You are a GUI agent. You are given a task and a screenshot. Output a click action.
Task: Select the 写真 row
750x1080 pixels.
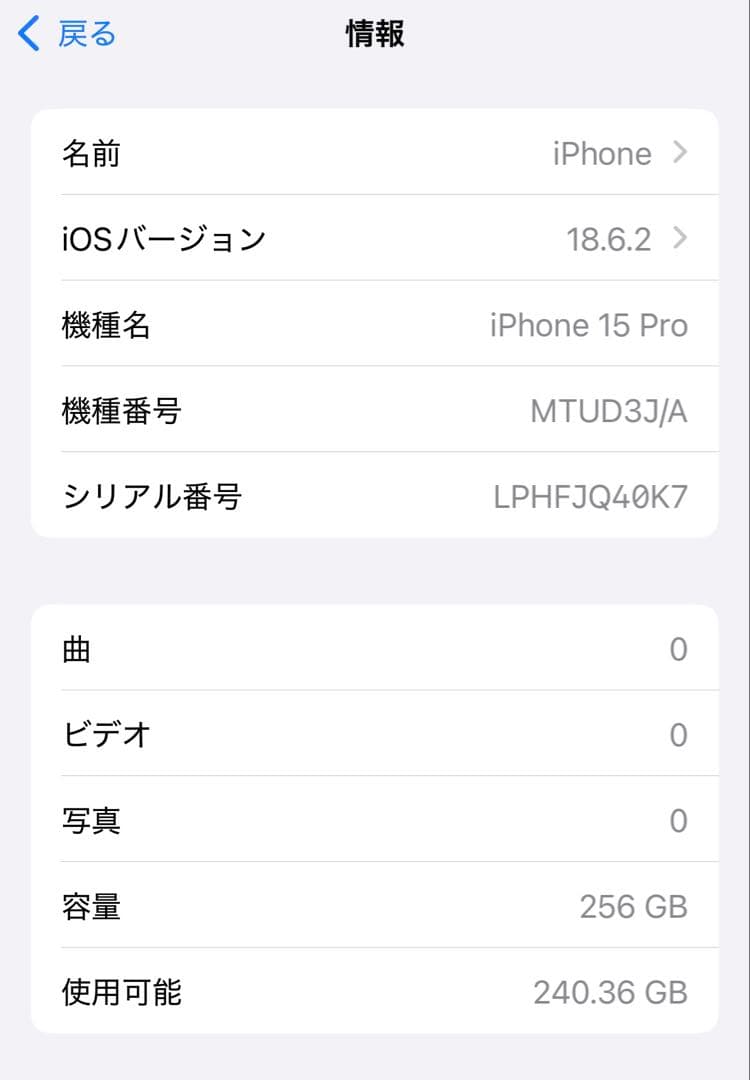375,820
